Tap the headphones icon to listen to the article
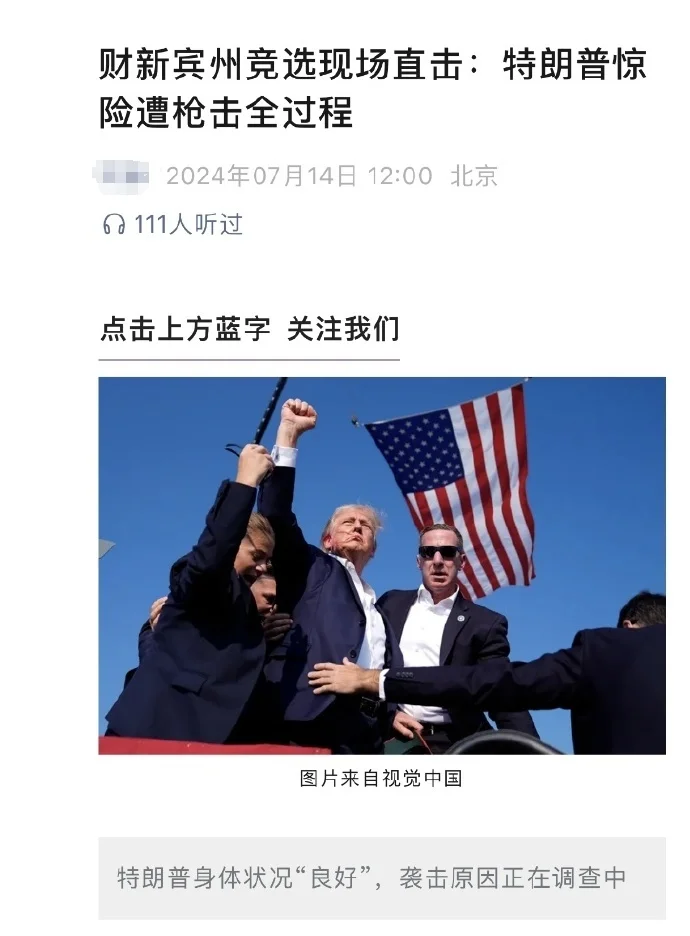 click(x=114, y=225)
